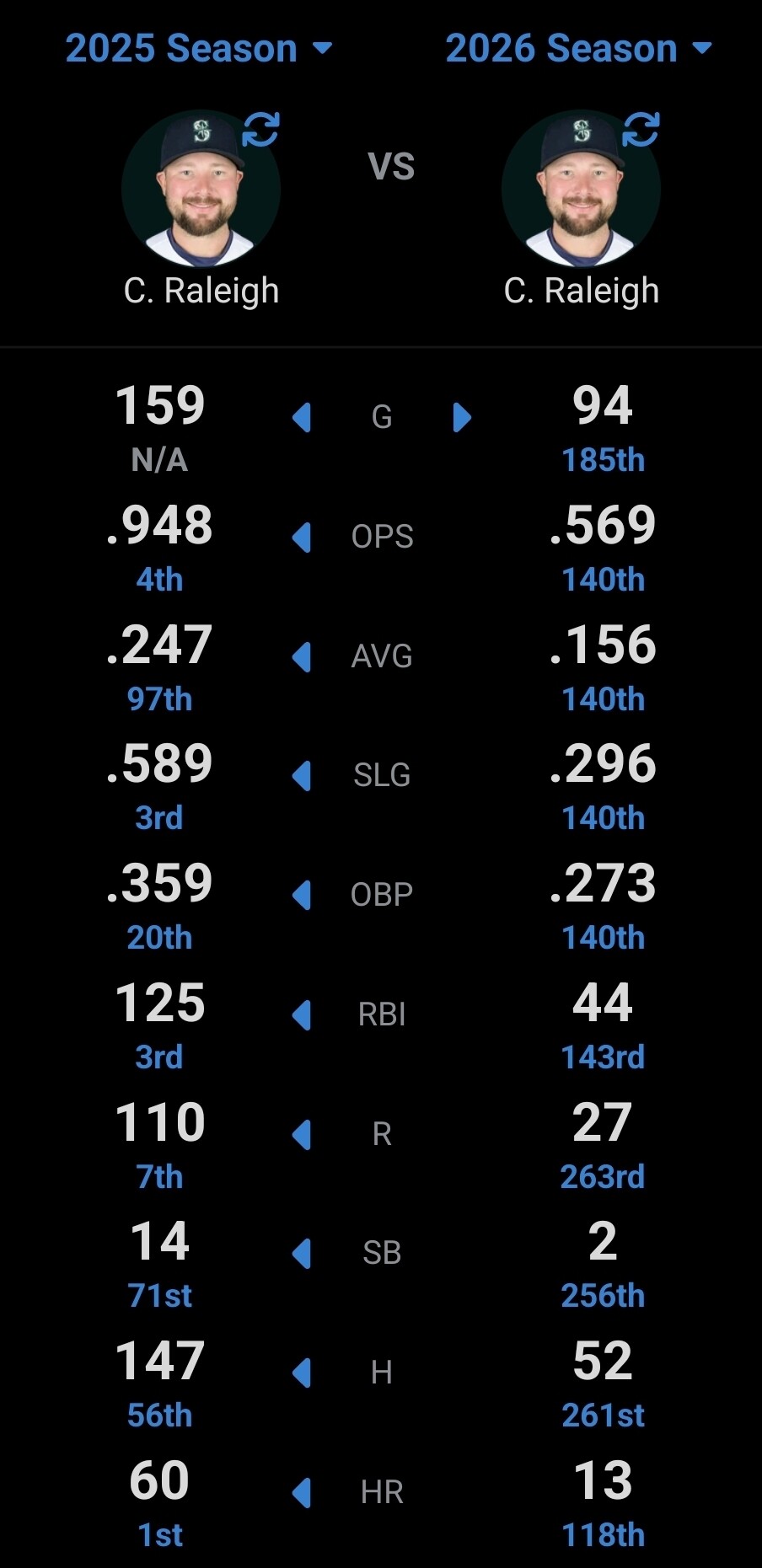Viewport: 762px width, 1568px height.
Task: Open the 2026 Season dropdown
Action: pos(579,48)
